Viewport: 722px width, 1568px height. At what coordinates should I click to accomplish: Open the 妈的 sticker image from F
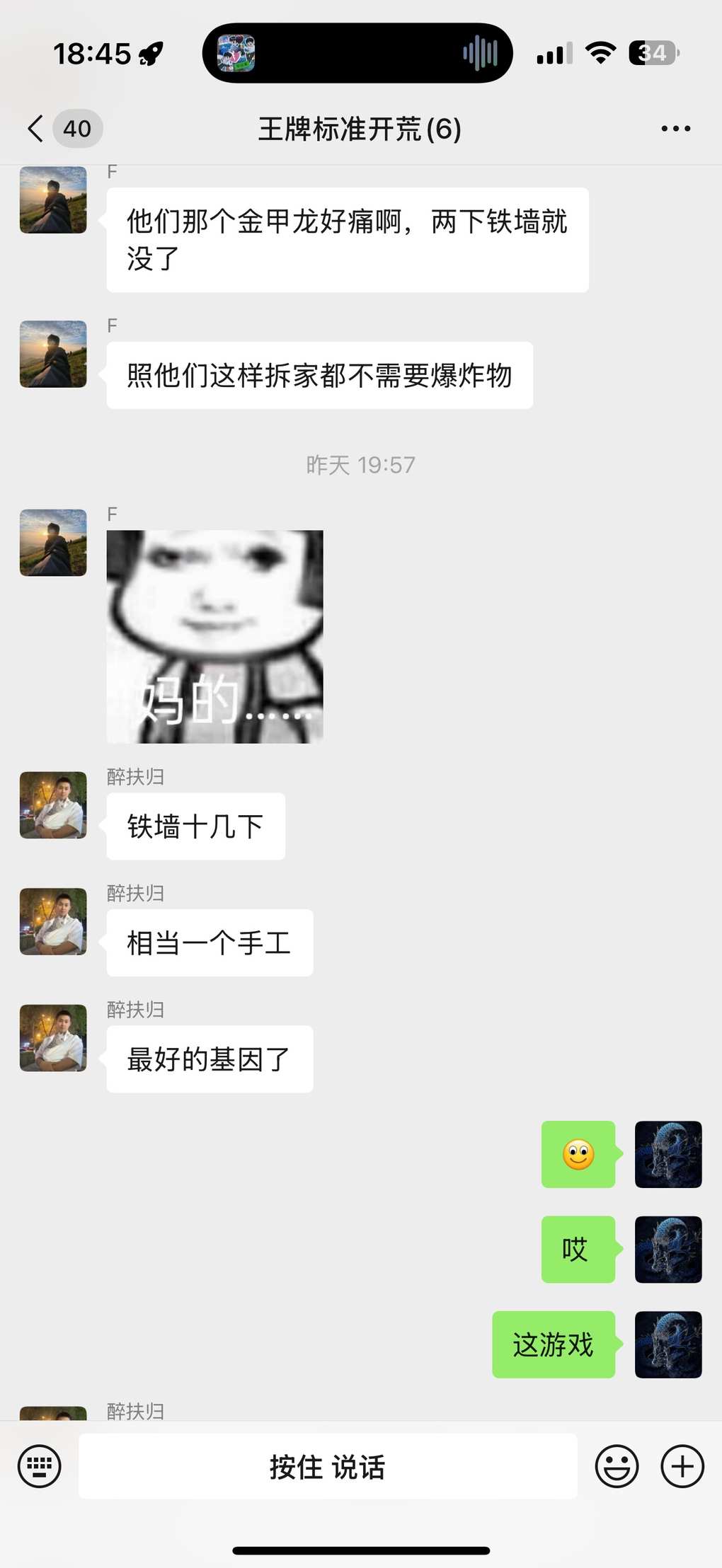tap(214, 636)
